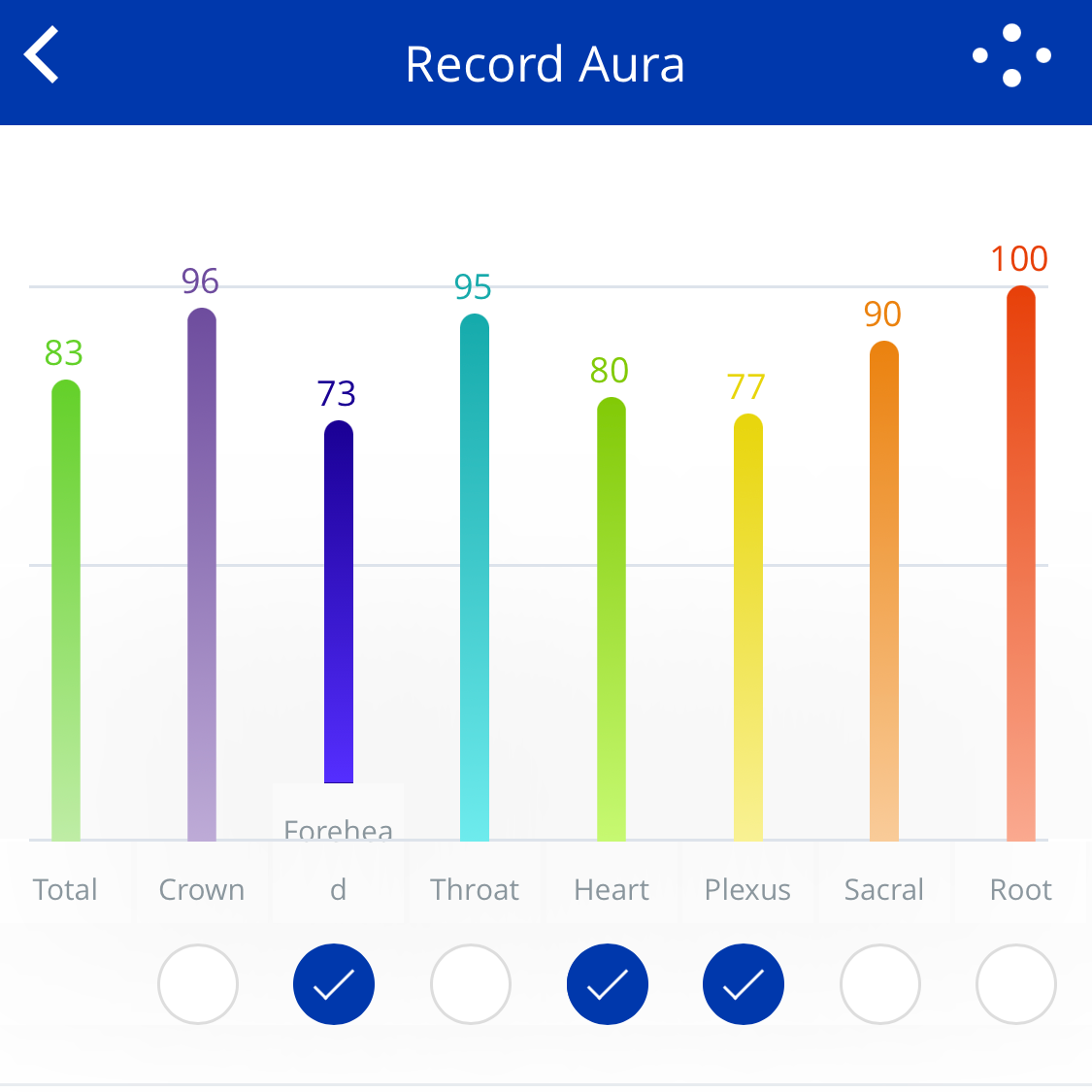Uncheck the Heart checkbox

point(608,984)
